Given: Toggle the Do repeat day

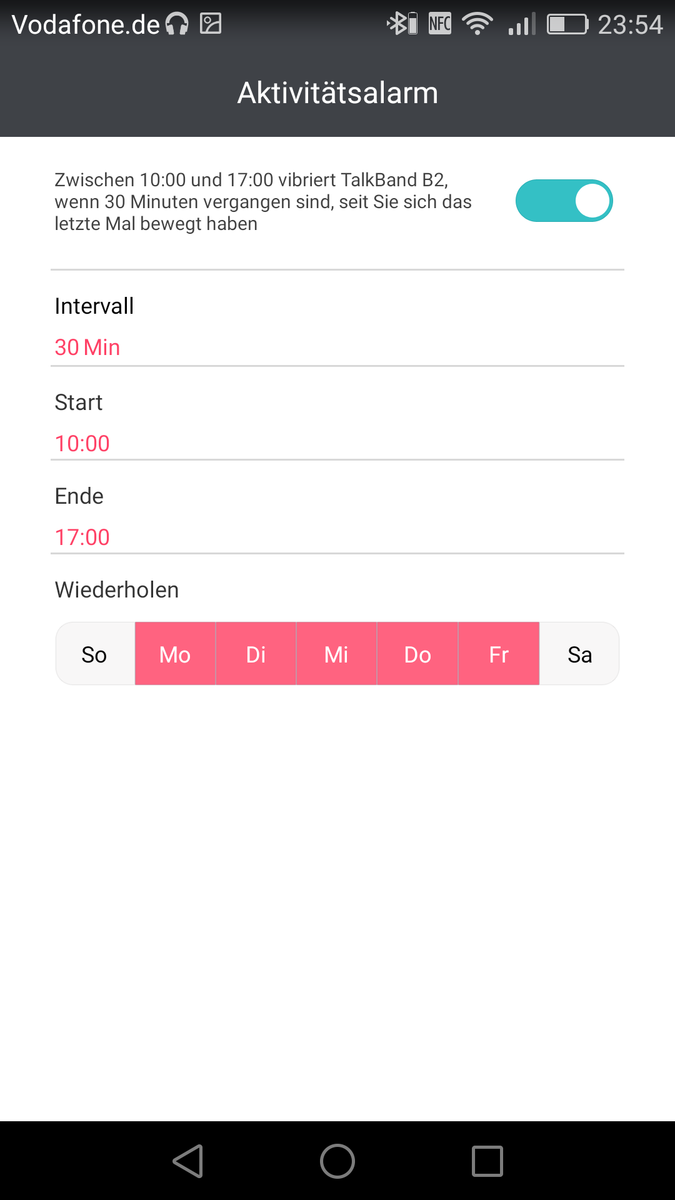Looking at the screenshot, I should [x=417, y=654].
